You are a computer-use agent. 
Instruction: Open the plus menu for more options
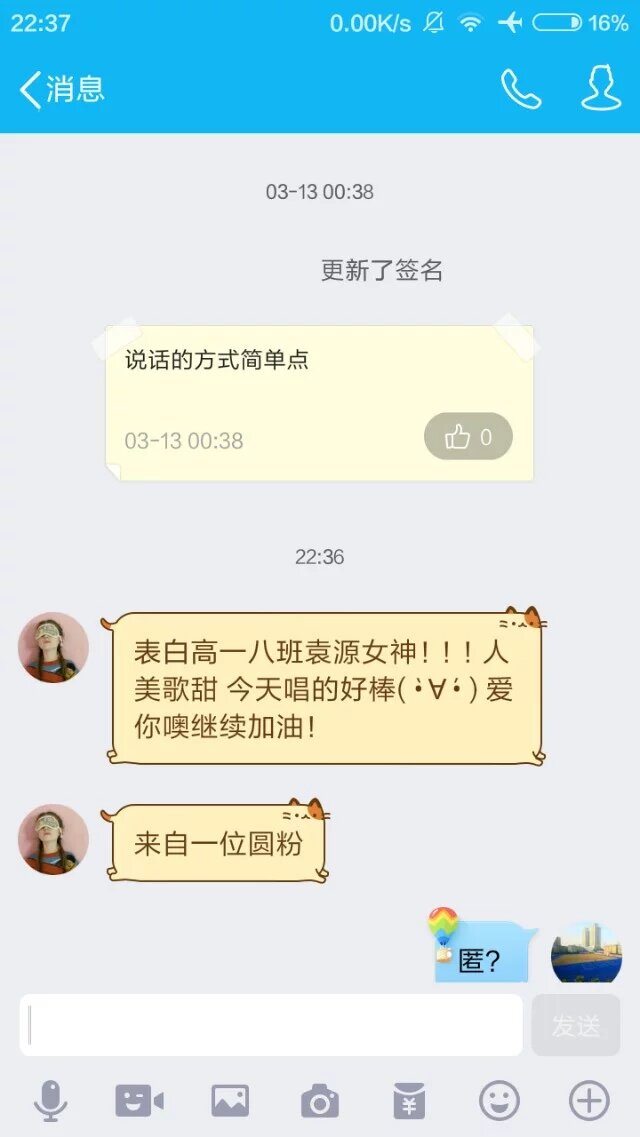[x=589, y=1101]
